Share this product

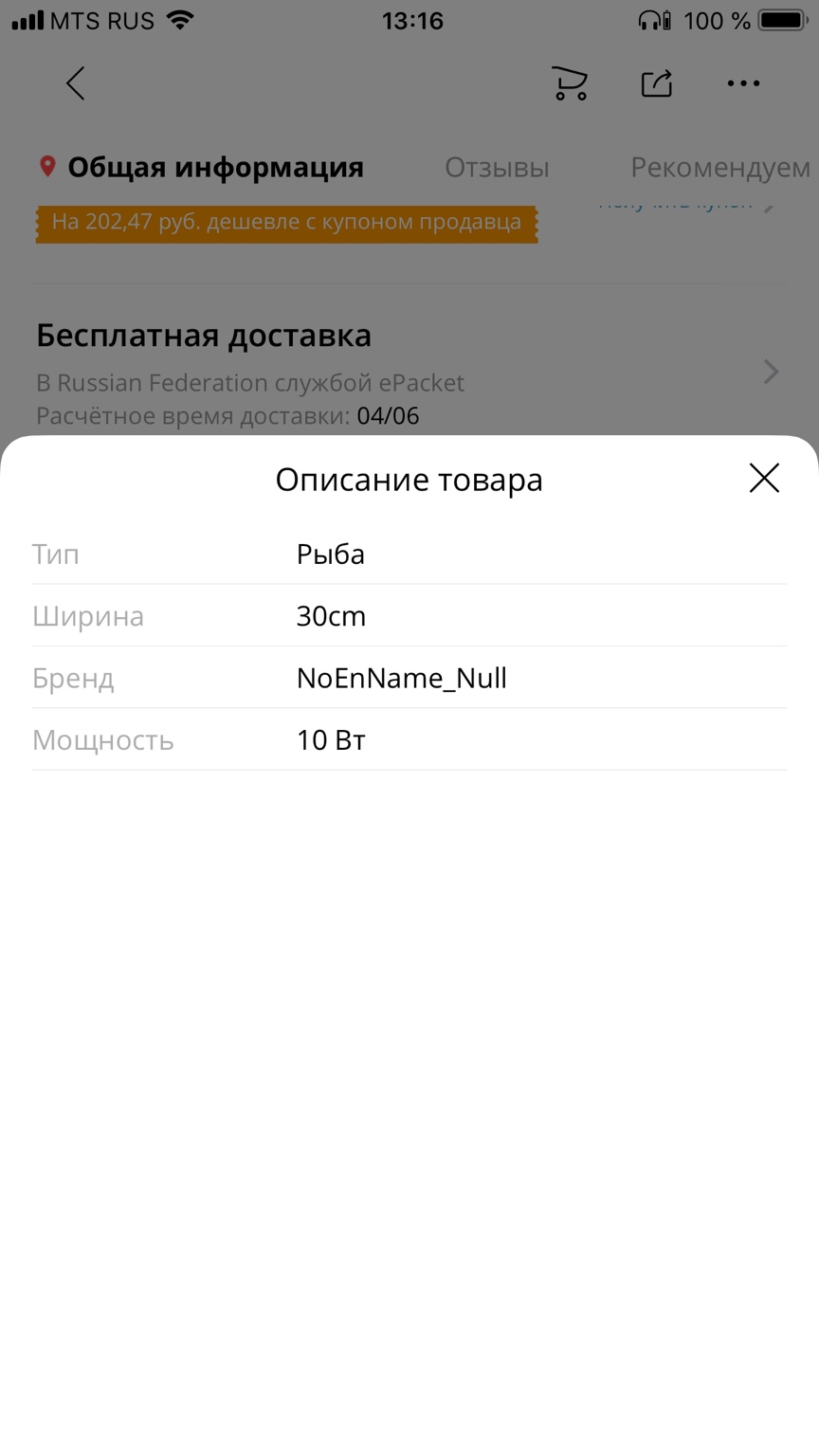[656, 83]
